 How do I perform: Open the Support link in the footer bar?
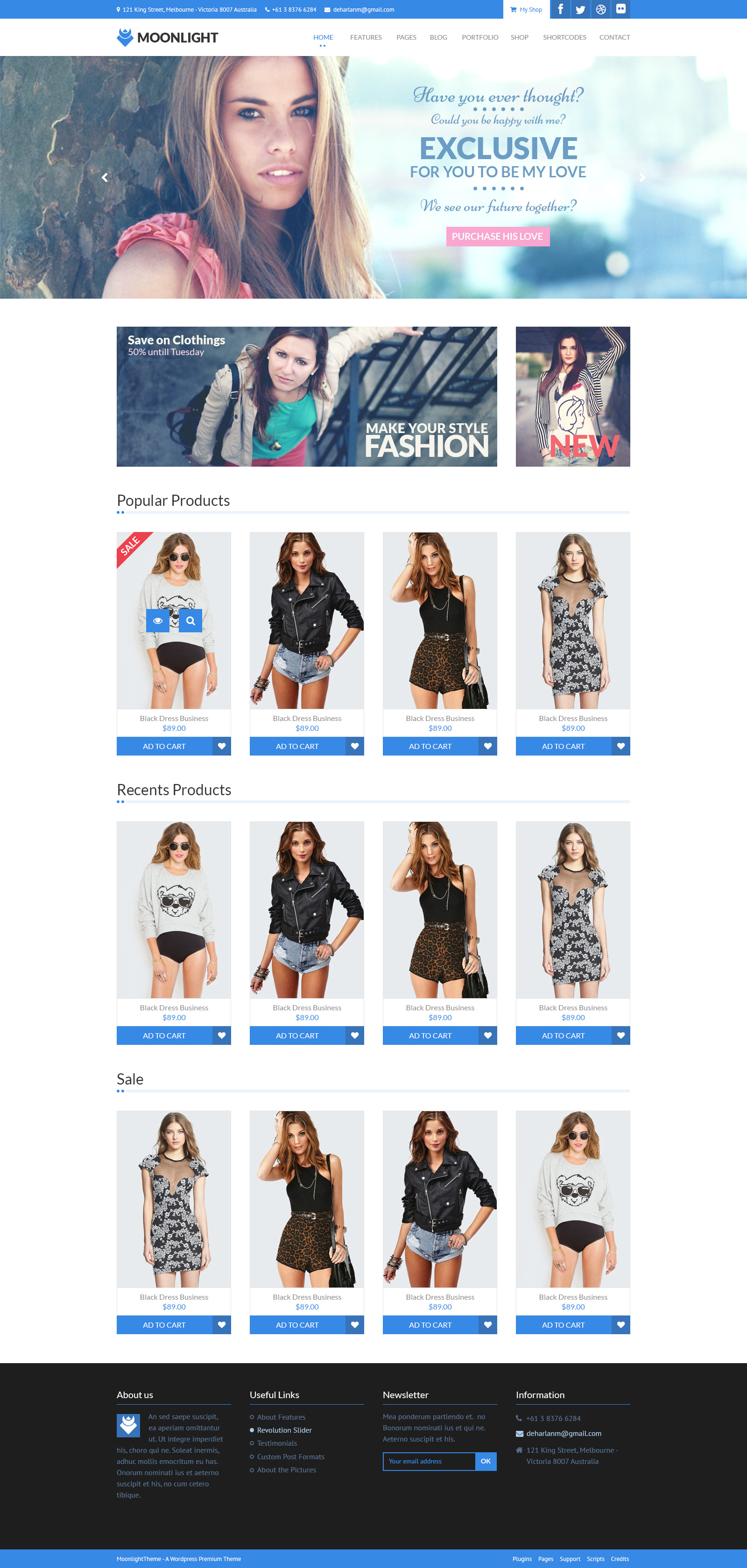[x=570, y=1559]
